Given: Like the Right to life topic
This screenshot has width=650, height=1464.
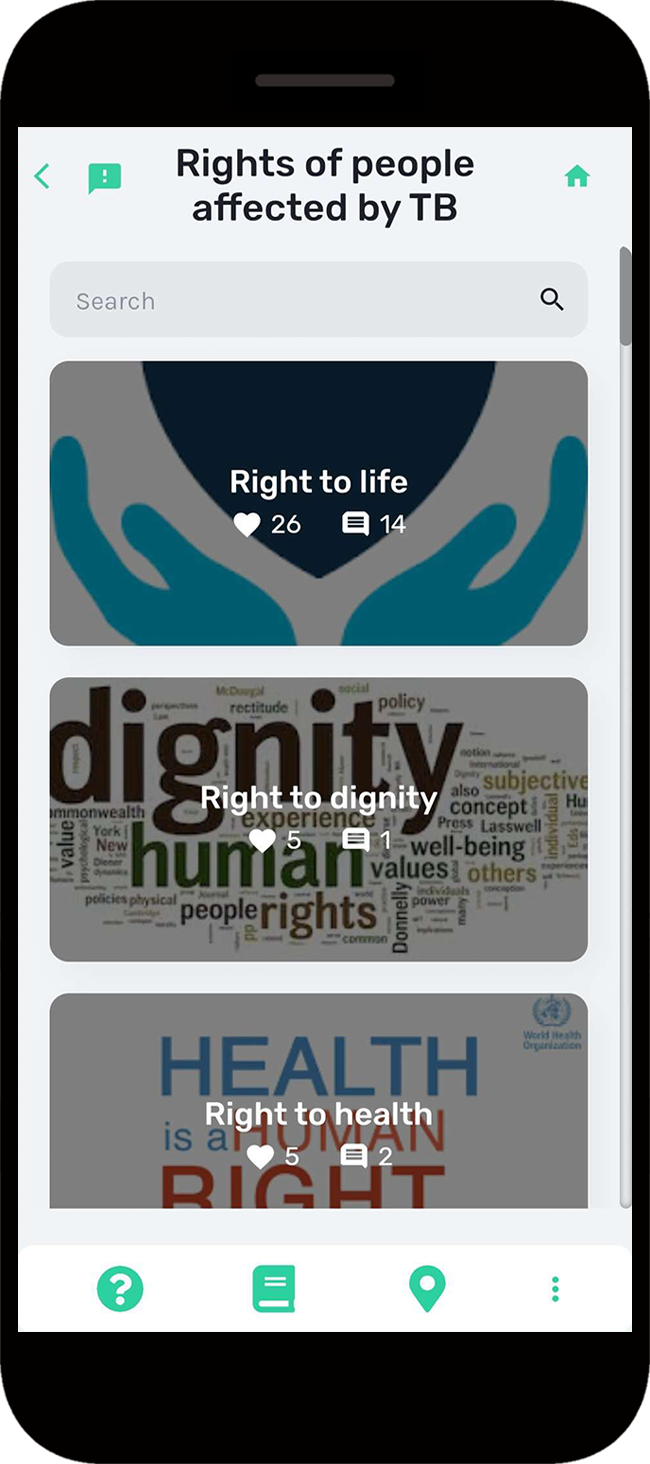Looking at the screenshot, I should point(247,524).
